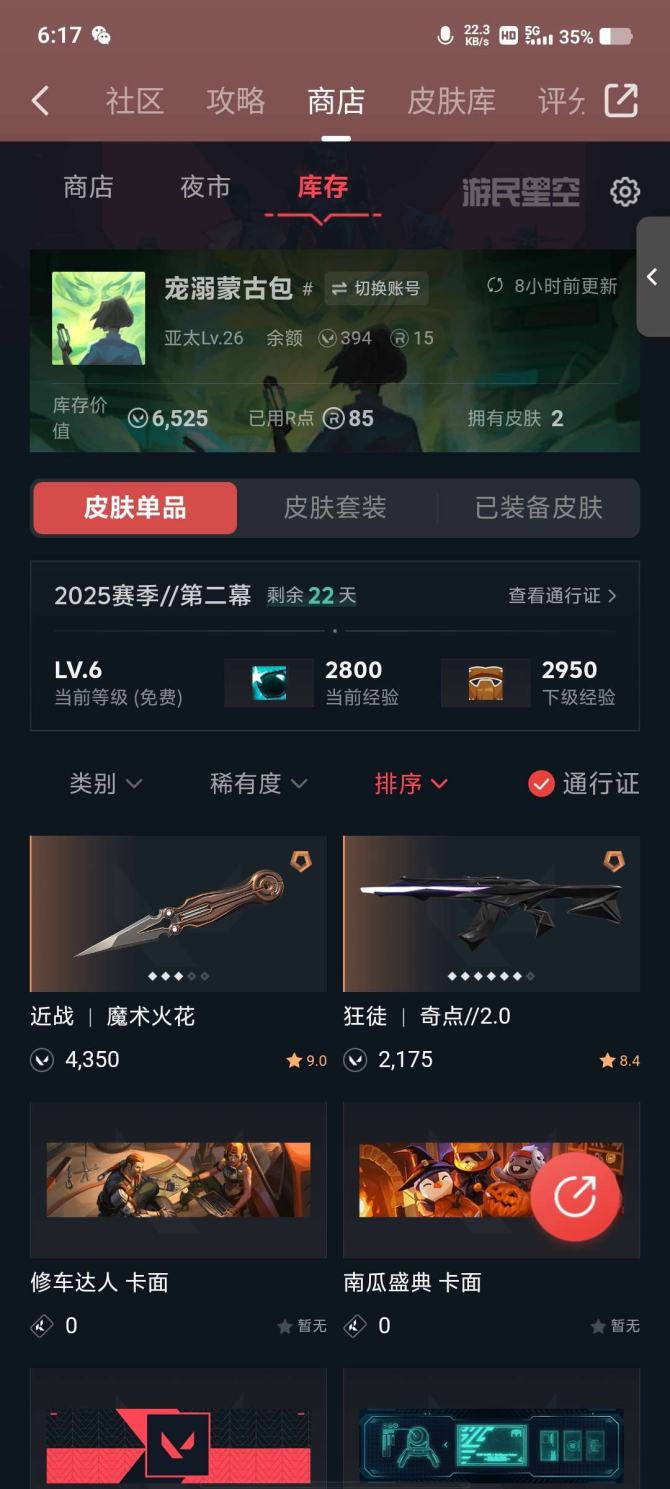Select the 商店 sub-tab
Image resolution: width=670 pixels, height=1489 pixels.
[88, 188]
